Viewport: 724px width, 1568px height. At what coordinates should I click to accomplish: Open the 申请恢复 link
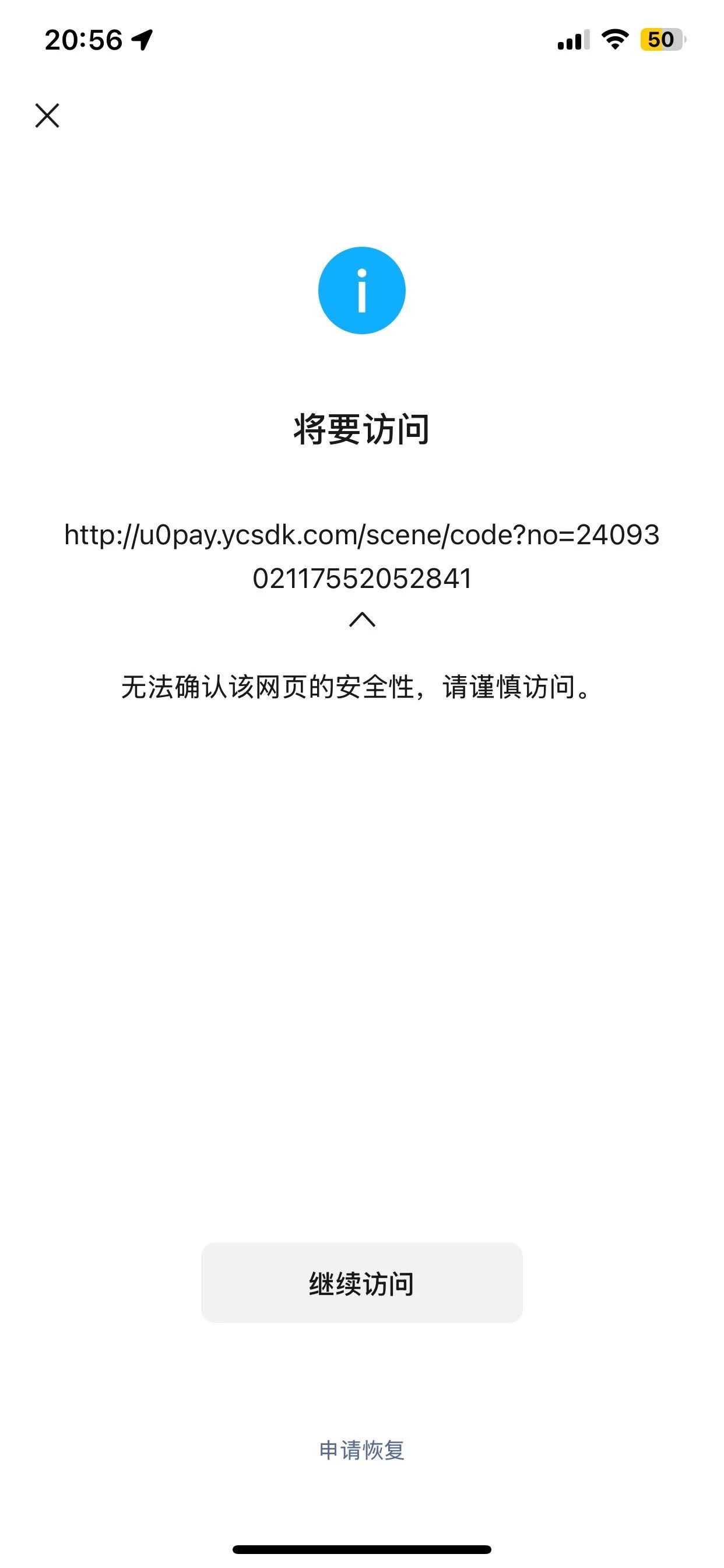click(x=362, y=1450)
